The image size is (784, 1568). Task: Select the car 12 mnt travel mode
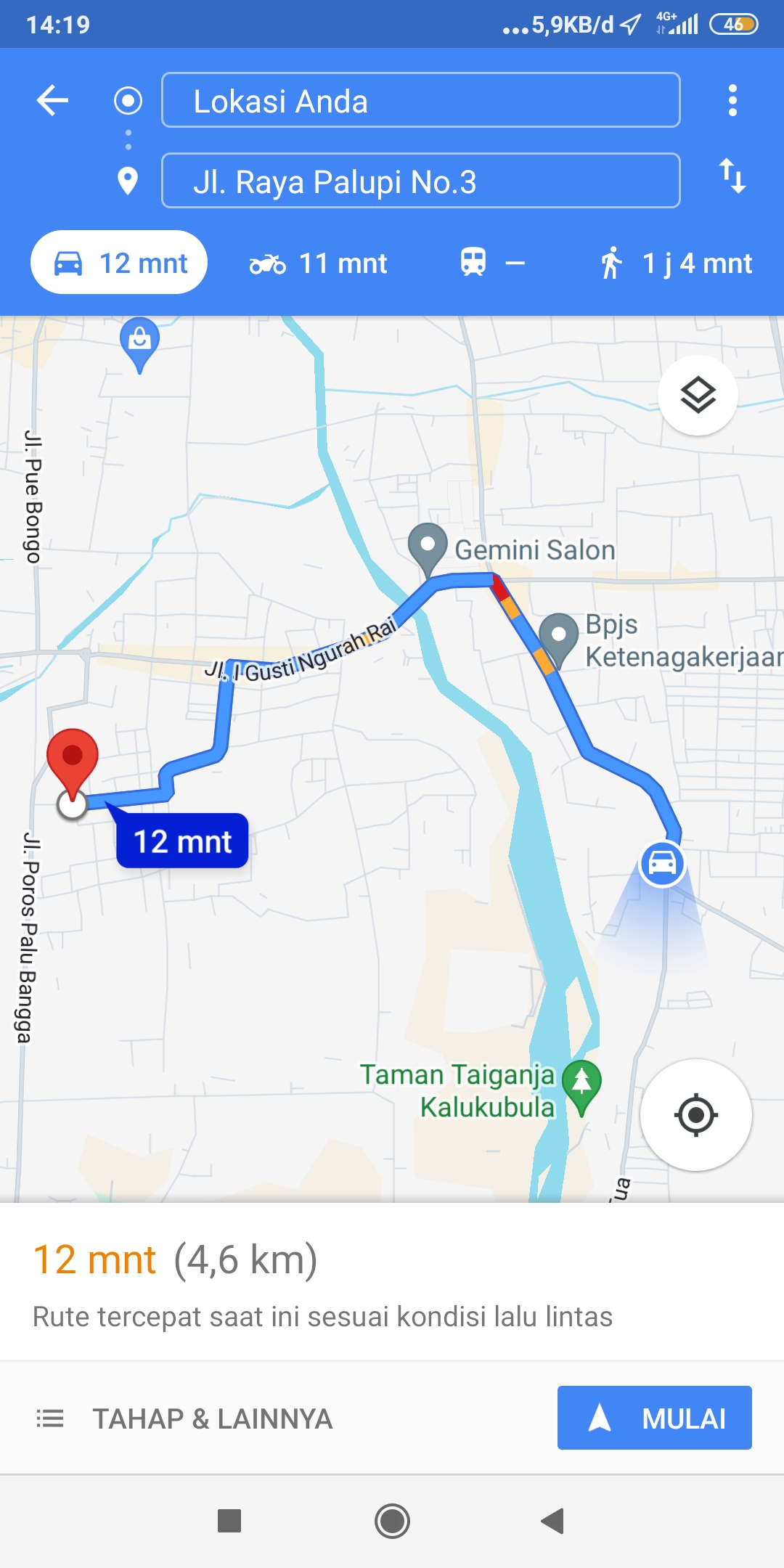(x=119, y=263)
